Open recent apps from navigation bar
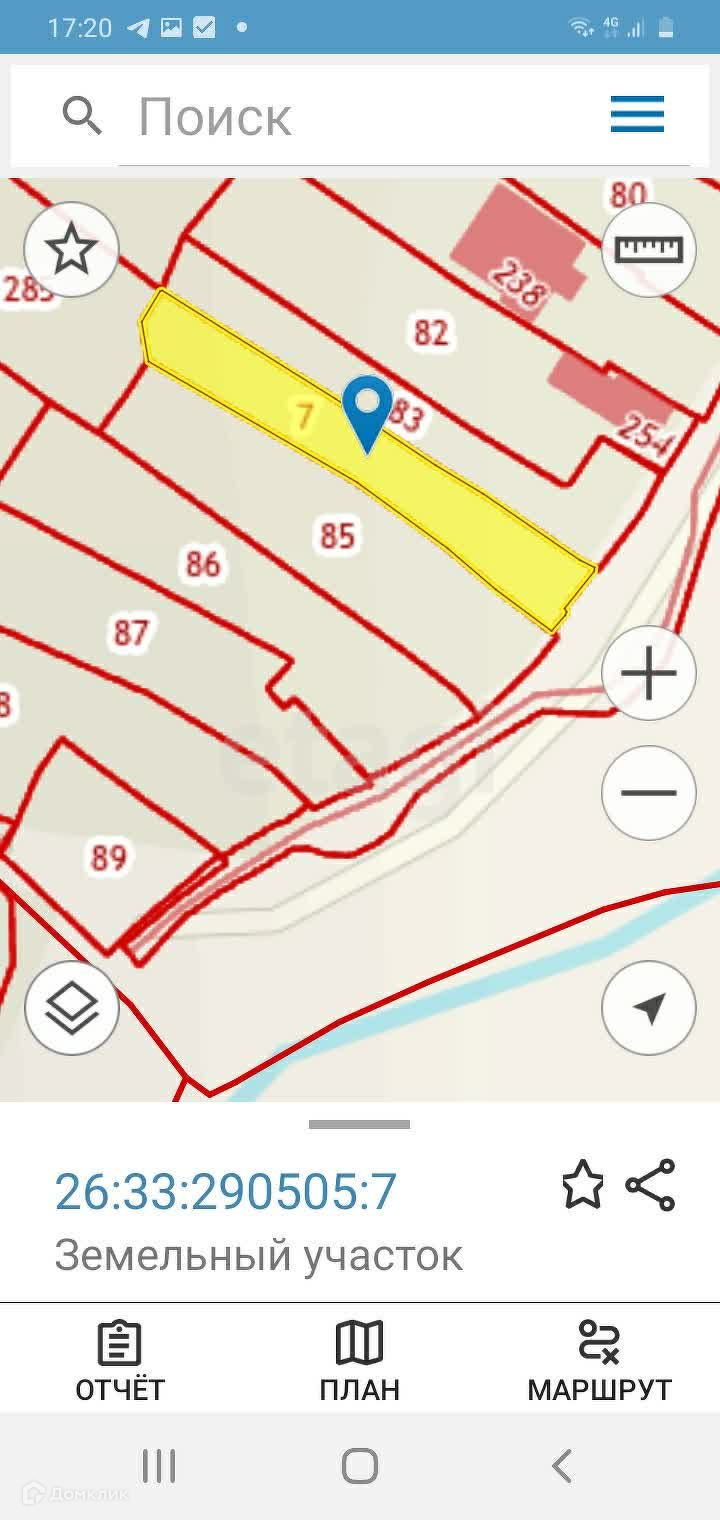The image size is (720, 1520). [159, 1466]
